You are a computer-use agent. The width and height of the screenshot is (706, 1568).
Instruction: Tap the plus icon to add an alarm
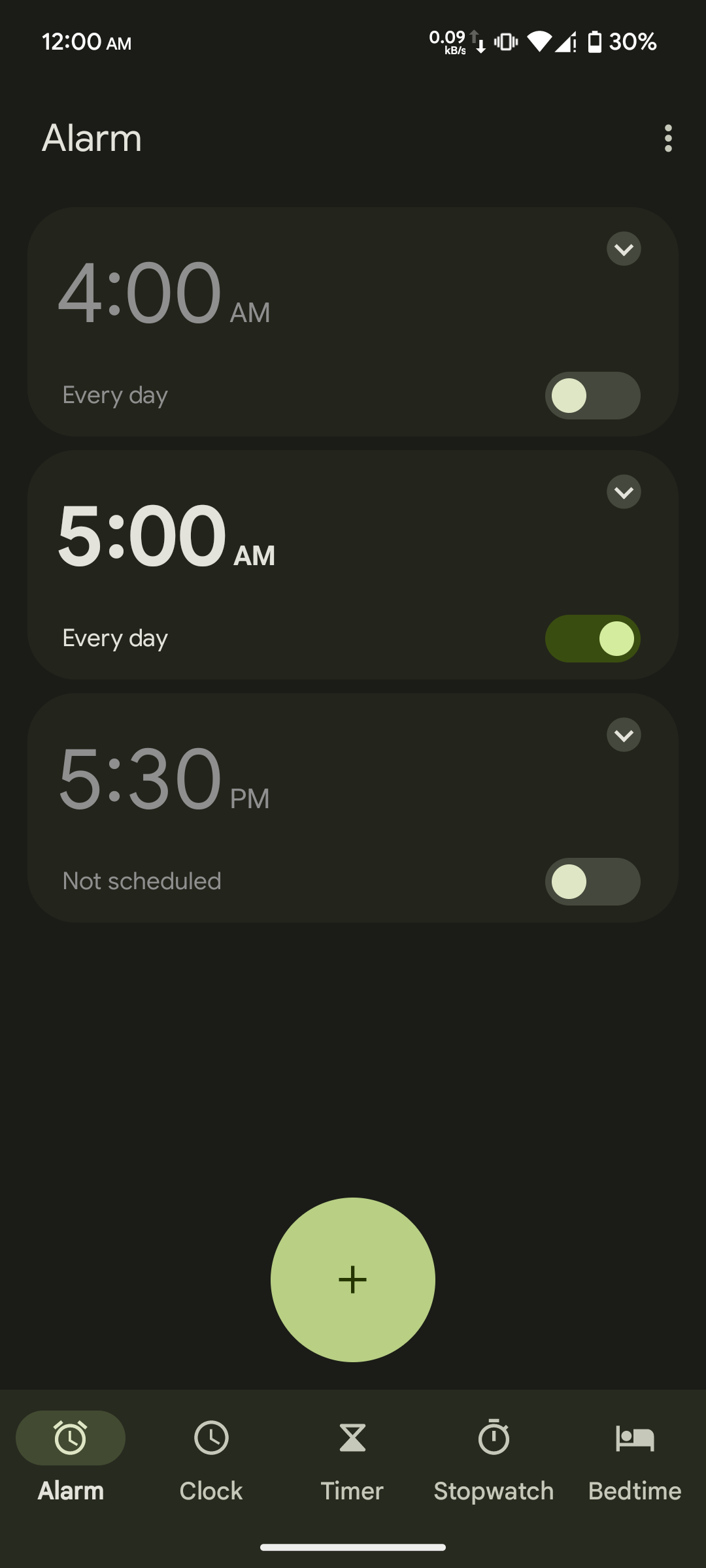click(352, 1279)
